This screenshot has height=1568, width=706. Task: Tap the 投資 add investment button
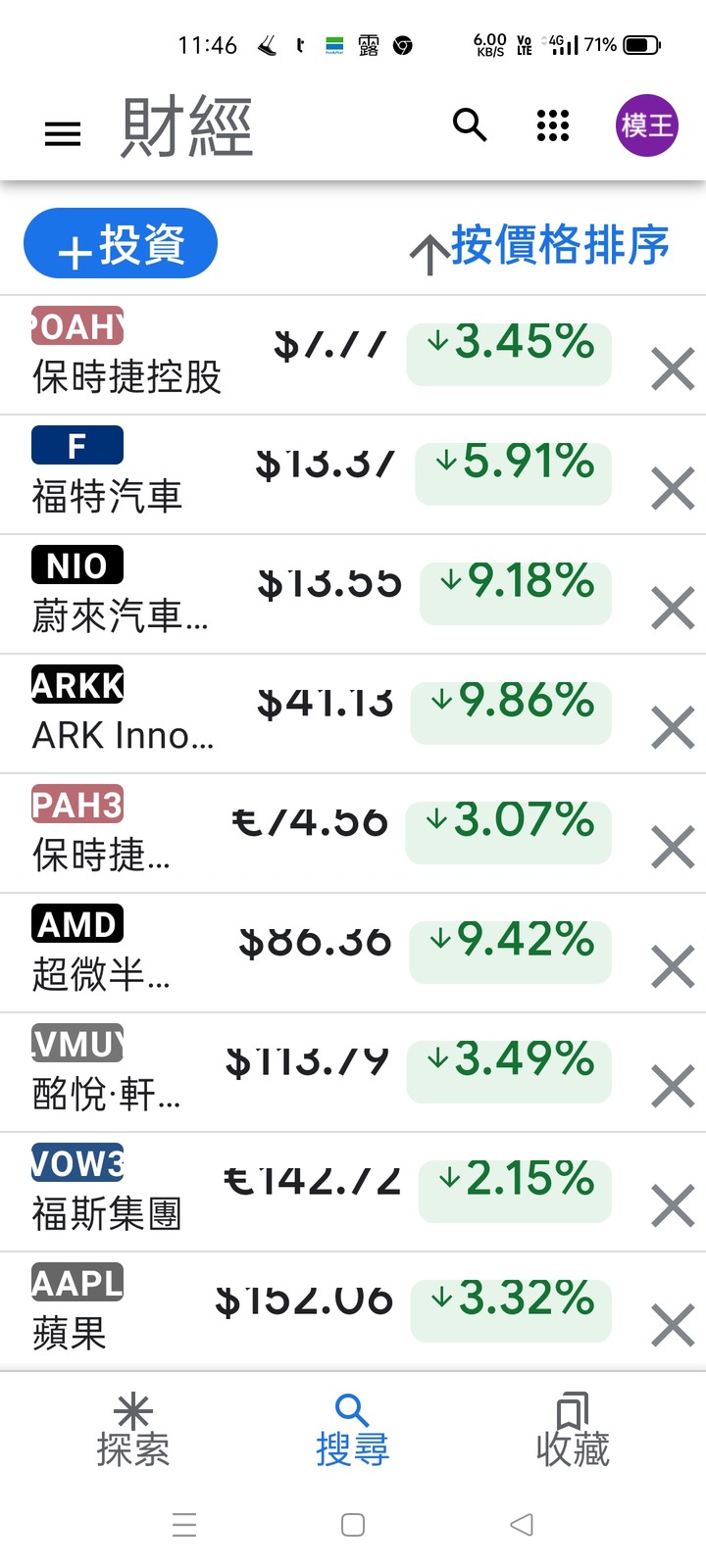121,244
